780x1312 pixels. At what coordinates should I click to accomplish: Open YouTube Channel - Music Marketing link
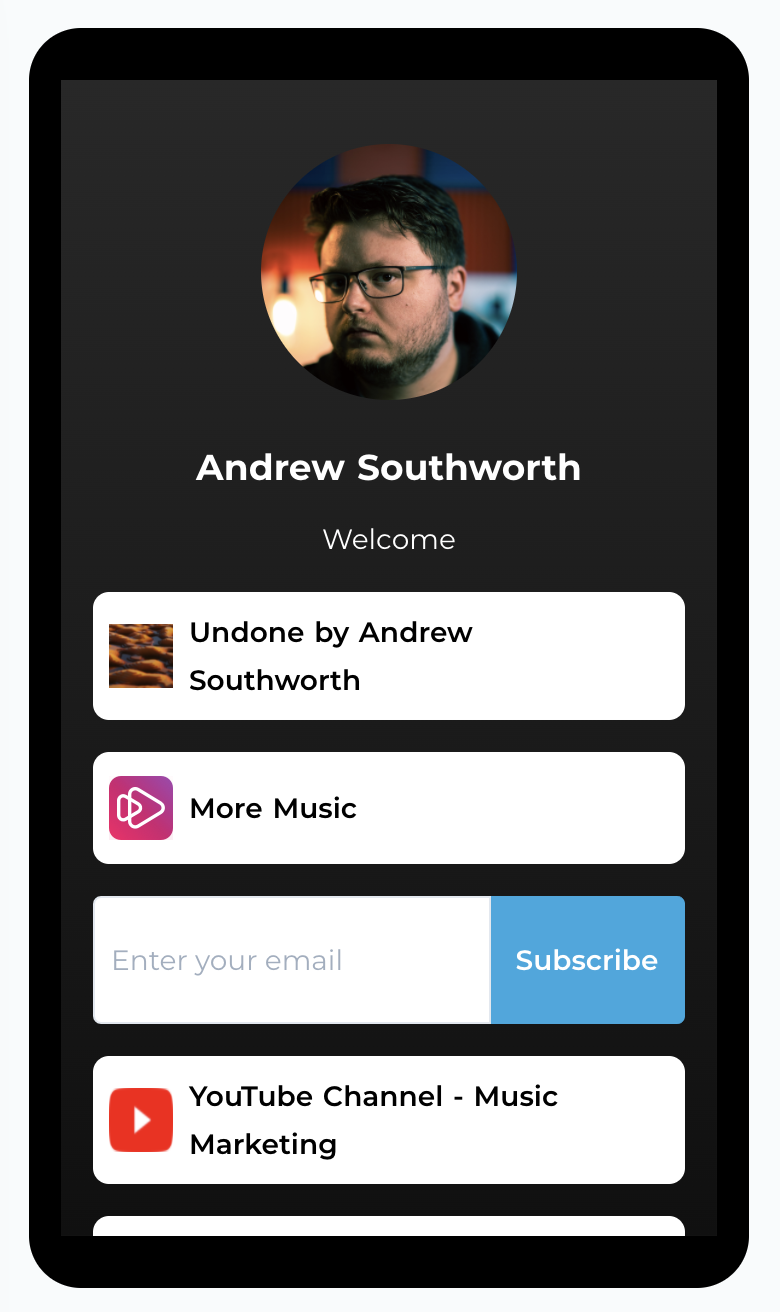(389, 1120)
